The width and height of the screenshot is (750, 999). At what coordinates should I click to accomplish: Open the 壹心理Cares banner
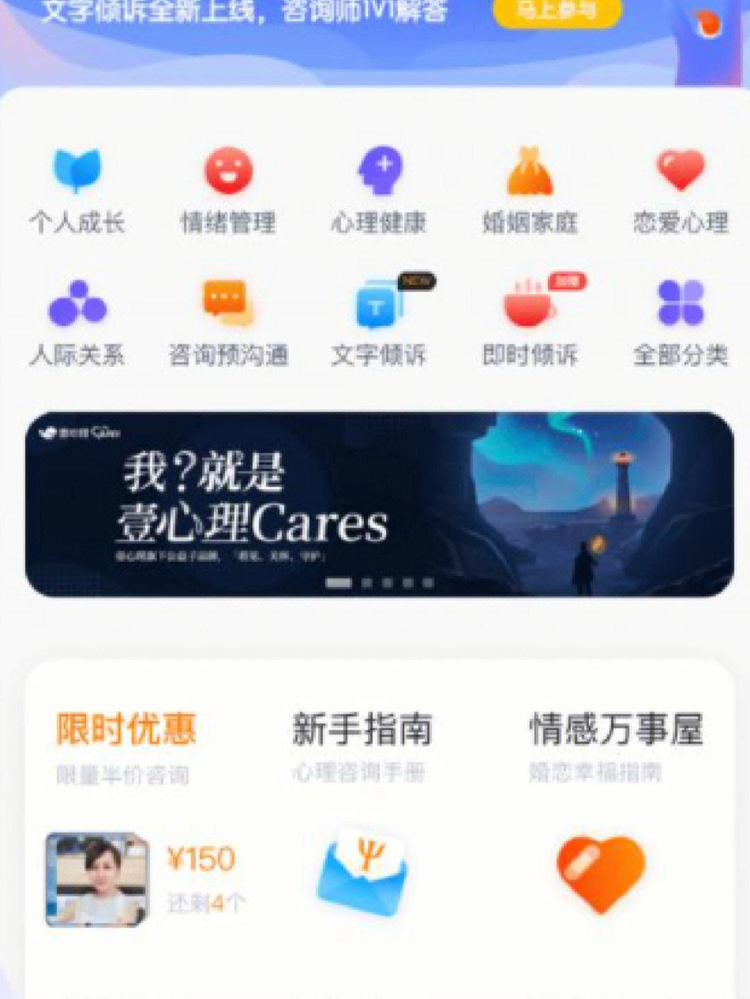coord(379,504)
